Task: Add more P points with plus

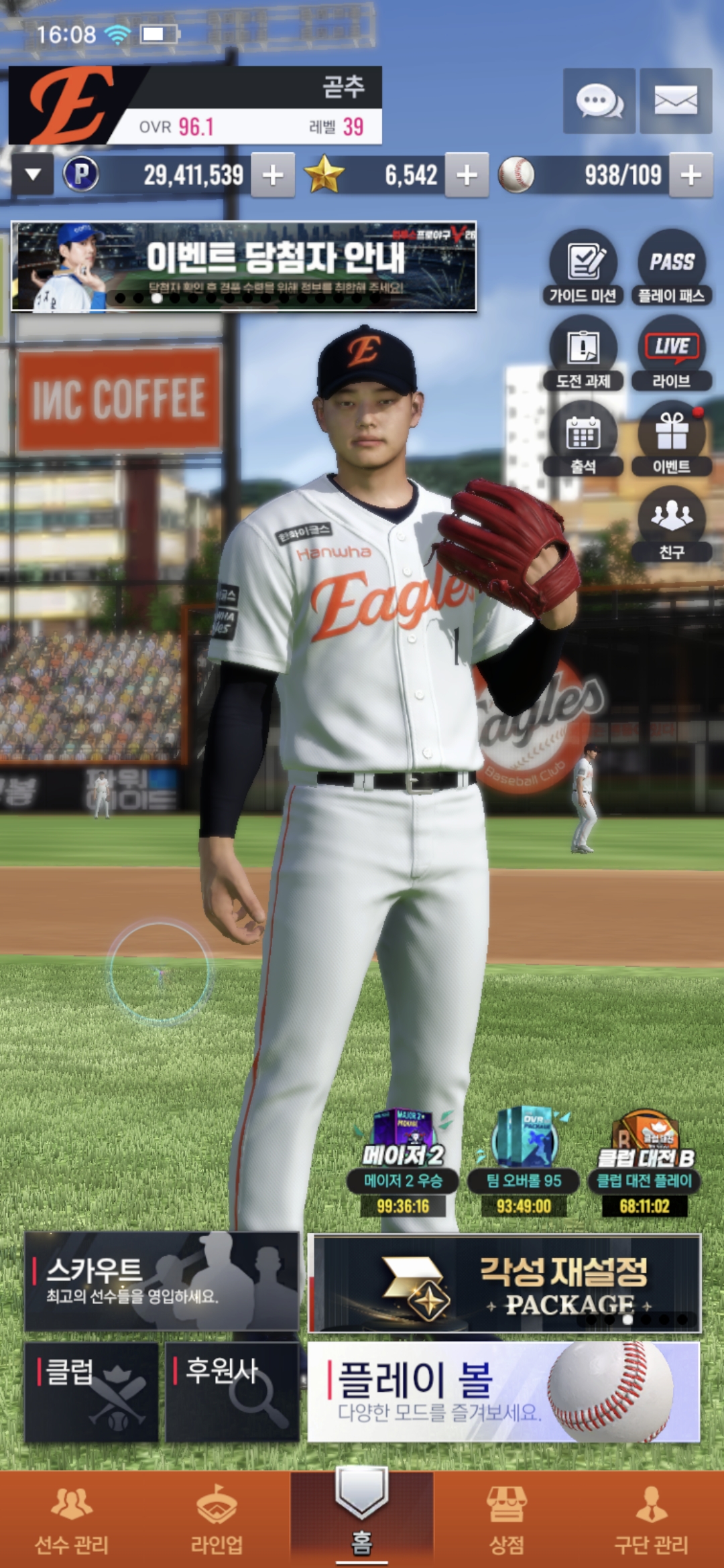Action: click(x=273, y=176)
